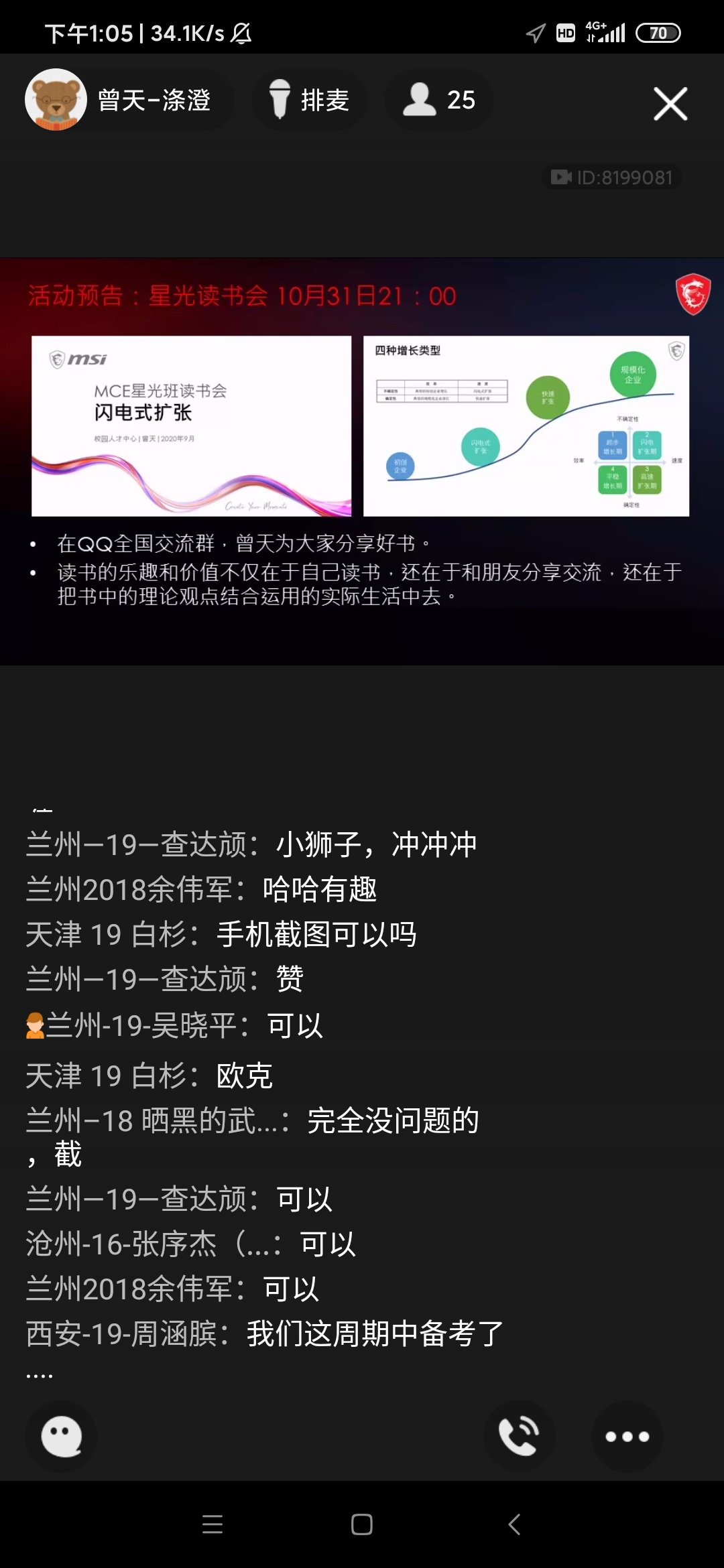The width and height of the screenshot is (724, 1568).
Task: Open the three-dot more options menu
Action: 627,1436
